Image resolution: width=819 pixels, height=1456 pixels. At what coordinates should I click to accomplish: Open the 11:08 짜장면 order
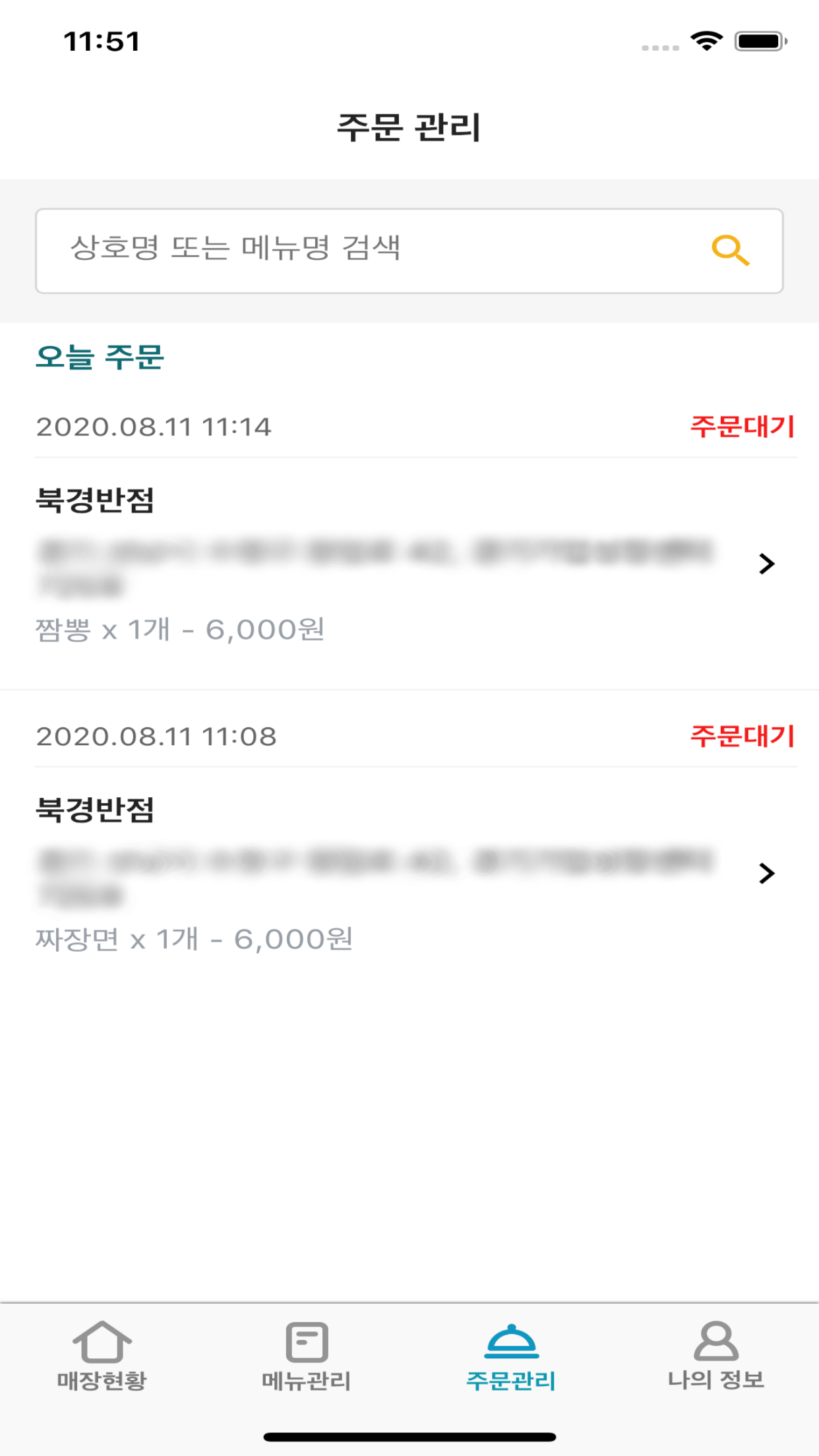(766, 873)
